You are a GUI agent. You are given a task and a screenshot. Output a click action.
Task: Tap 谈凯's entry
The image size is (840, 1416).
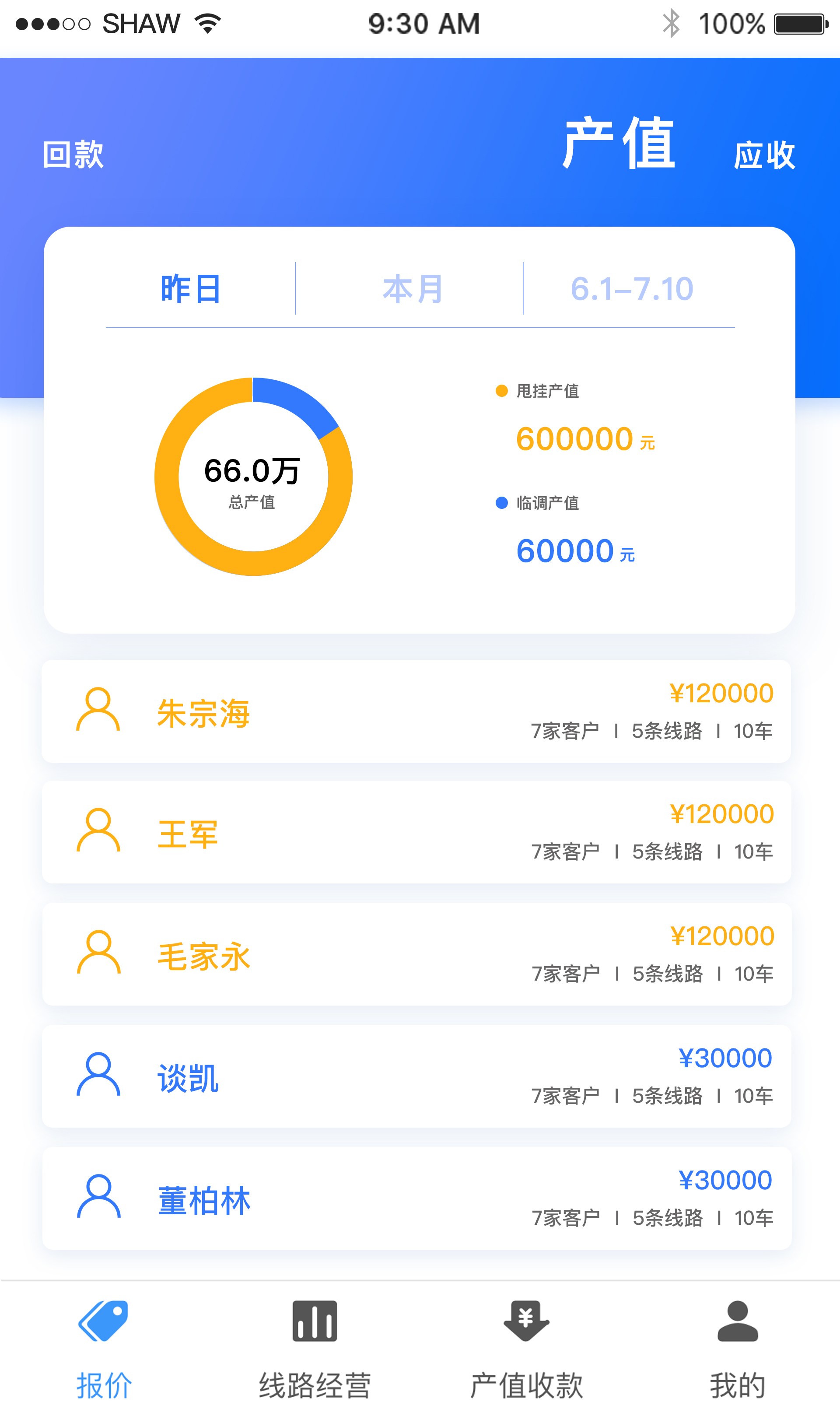(x=416, y=1076)
